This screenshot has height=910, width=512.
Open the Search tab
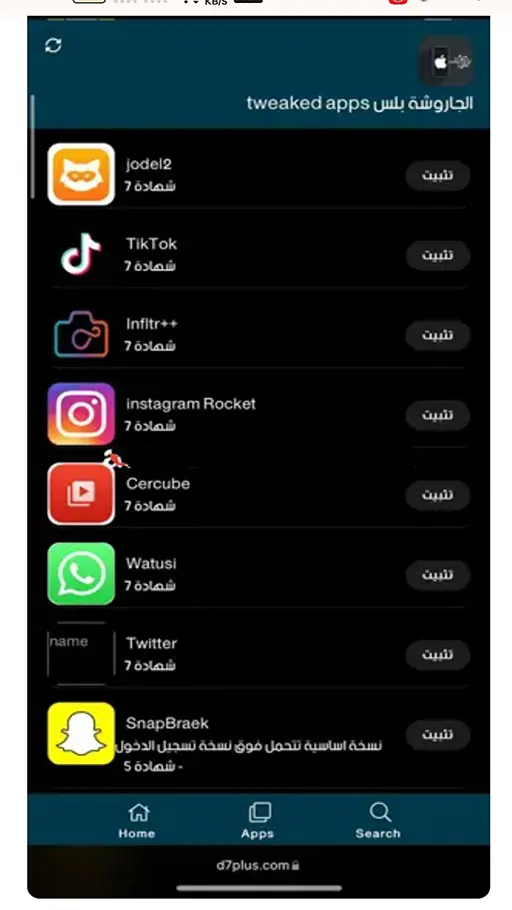point(378,820)
